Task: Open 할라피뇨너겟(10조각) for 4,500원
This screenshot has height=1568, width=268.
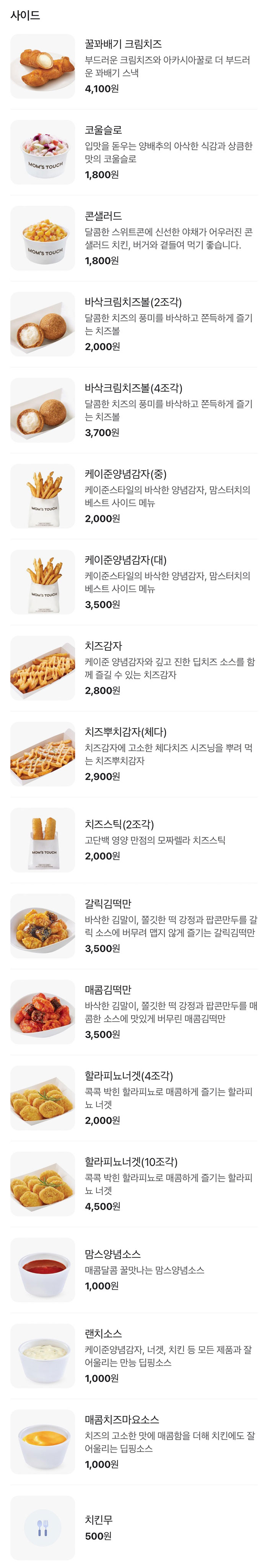Action: 134,1183
